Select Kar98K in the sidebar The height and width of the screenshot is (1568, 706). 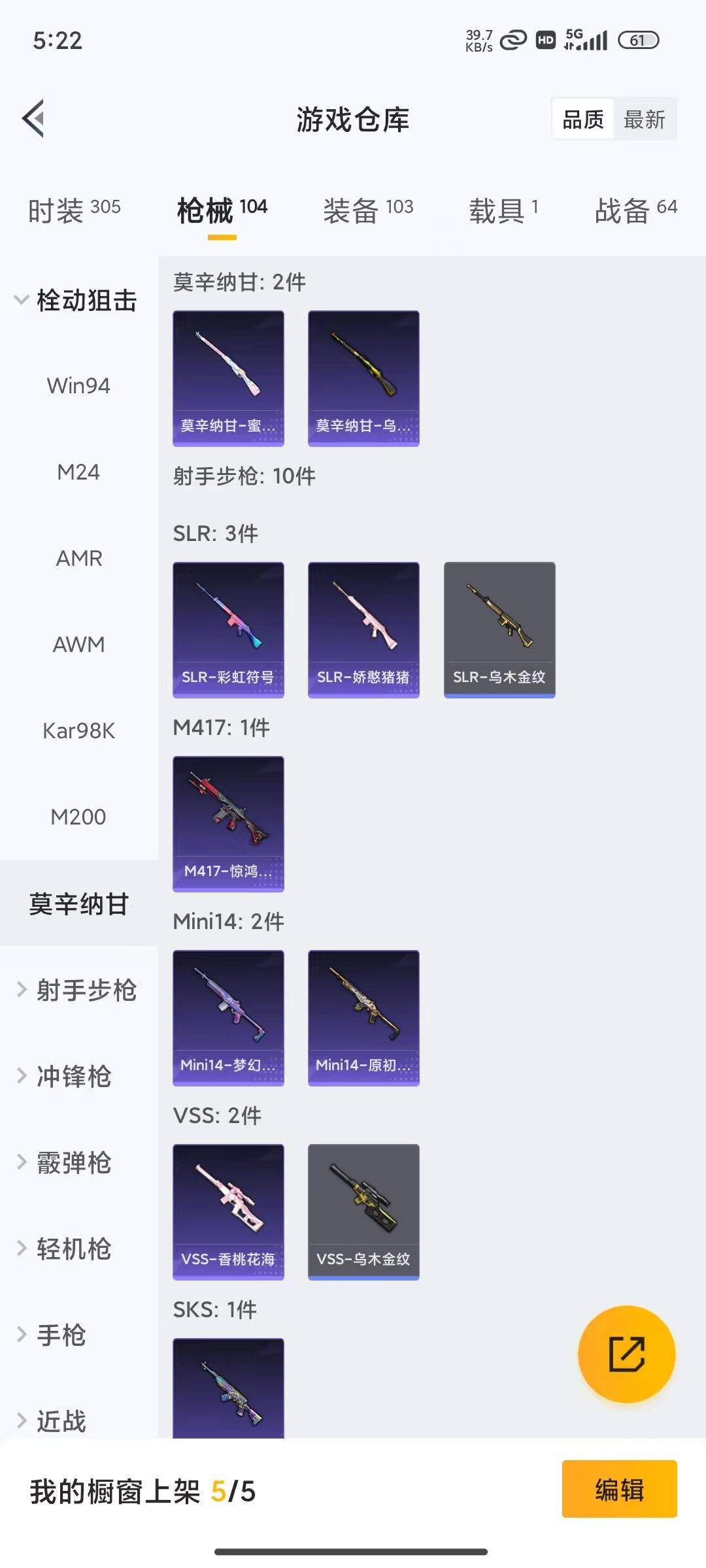coord(78,731)
